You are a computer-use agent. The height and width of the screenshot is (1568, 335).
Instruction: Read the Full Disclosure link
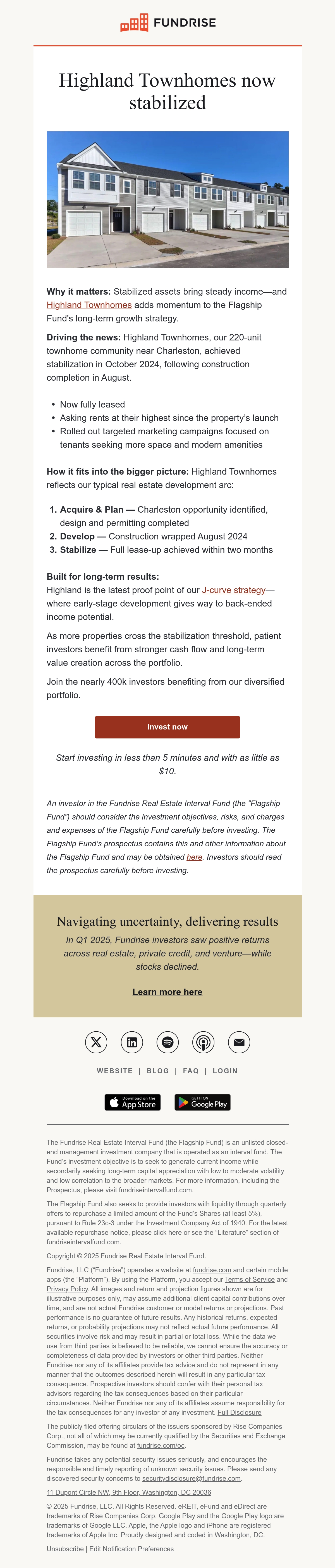click(x=240, y=1412)
